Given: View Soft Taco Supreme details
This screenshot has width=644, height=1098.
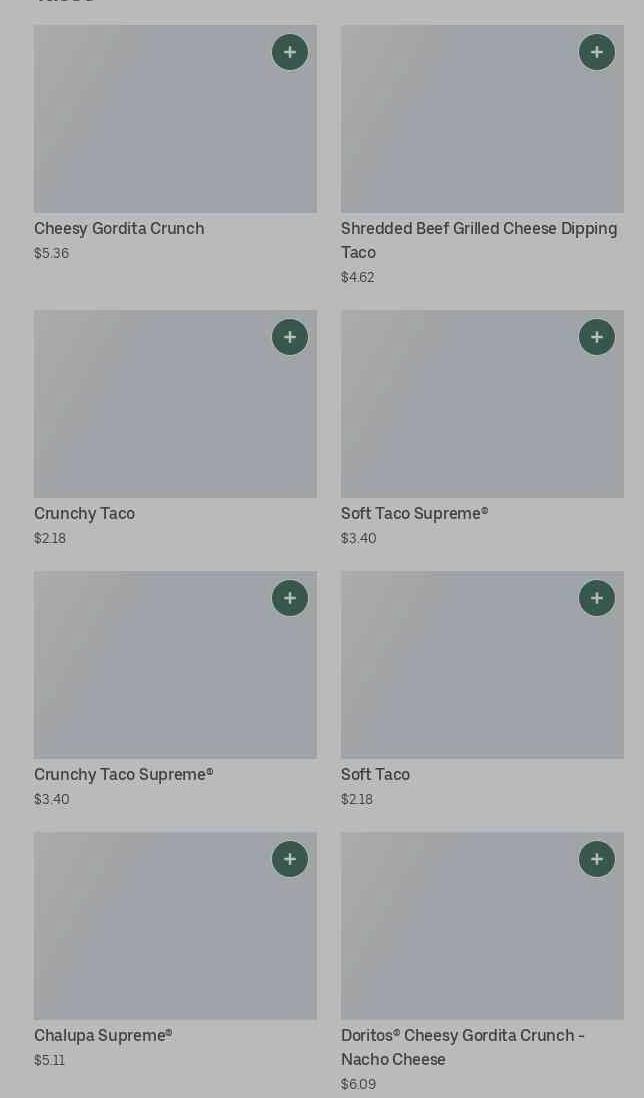Looking at the screenshot, I should pyautogui.click(x=482, y=429).
